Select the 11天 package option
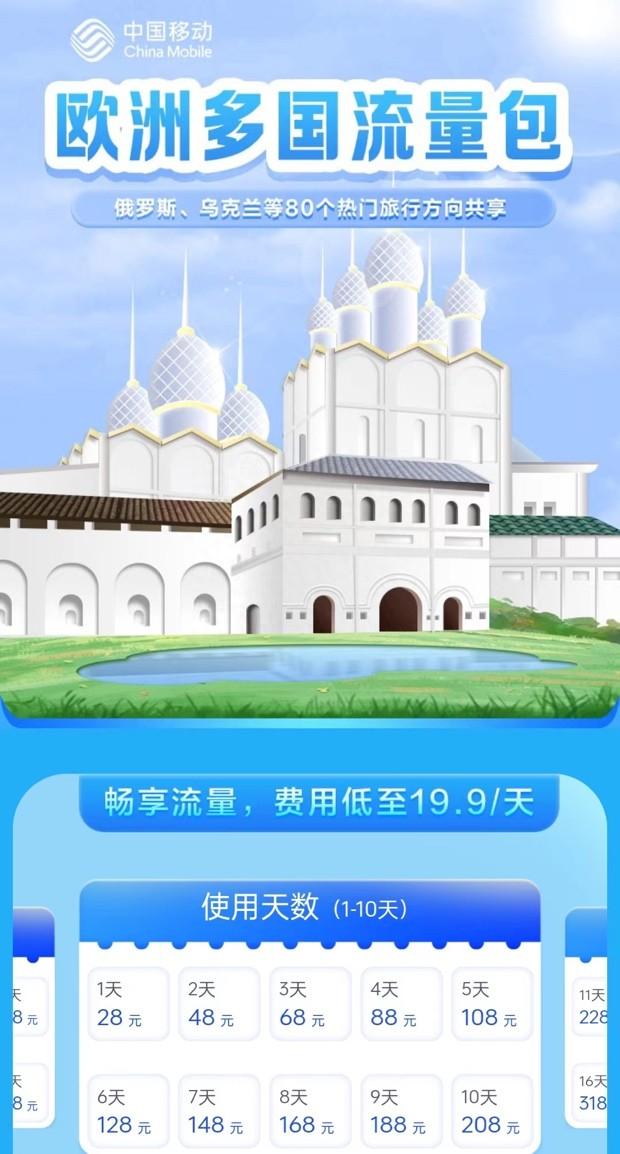Screen dimensions: 620x1154 tap(591, 1007)
